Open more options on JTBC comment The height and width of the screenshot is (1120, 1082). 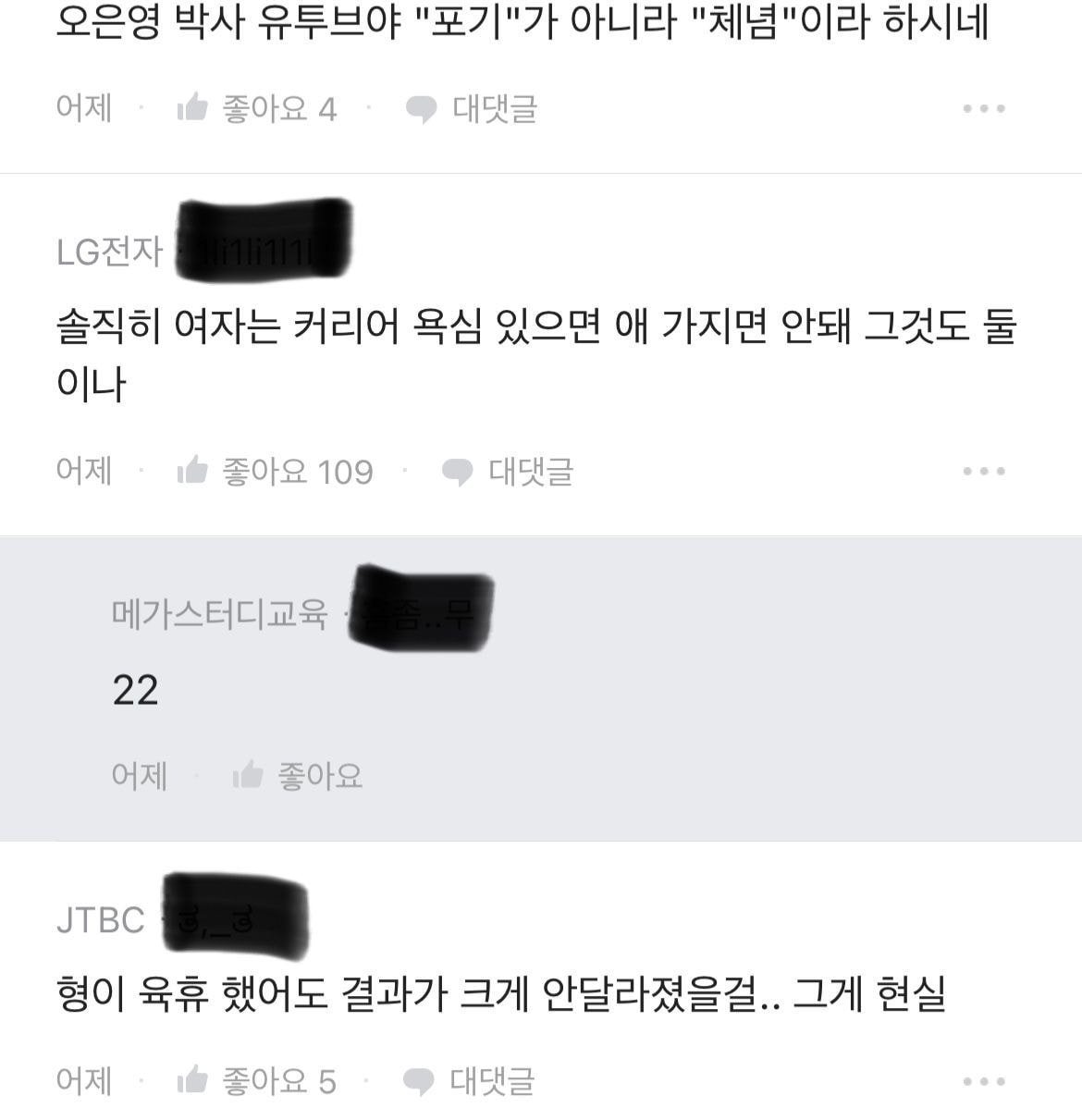click(983, 1080)
